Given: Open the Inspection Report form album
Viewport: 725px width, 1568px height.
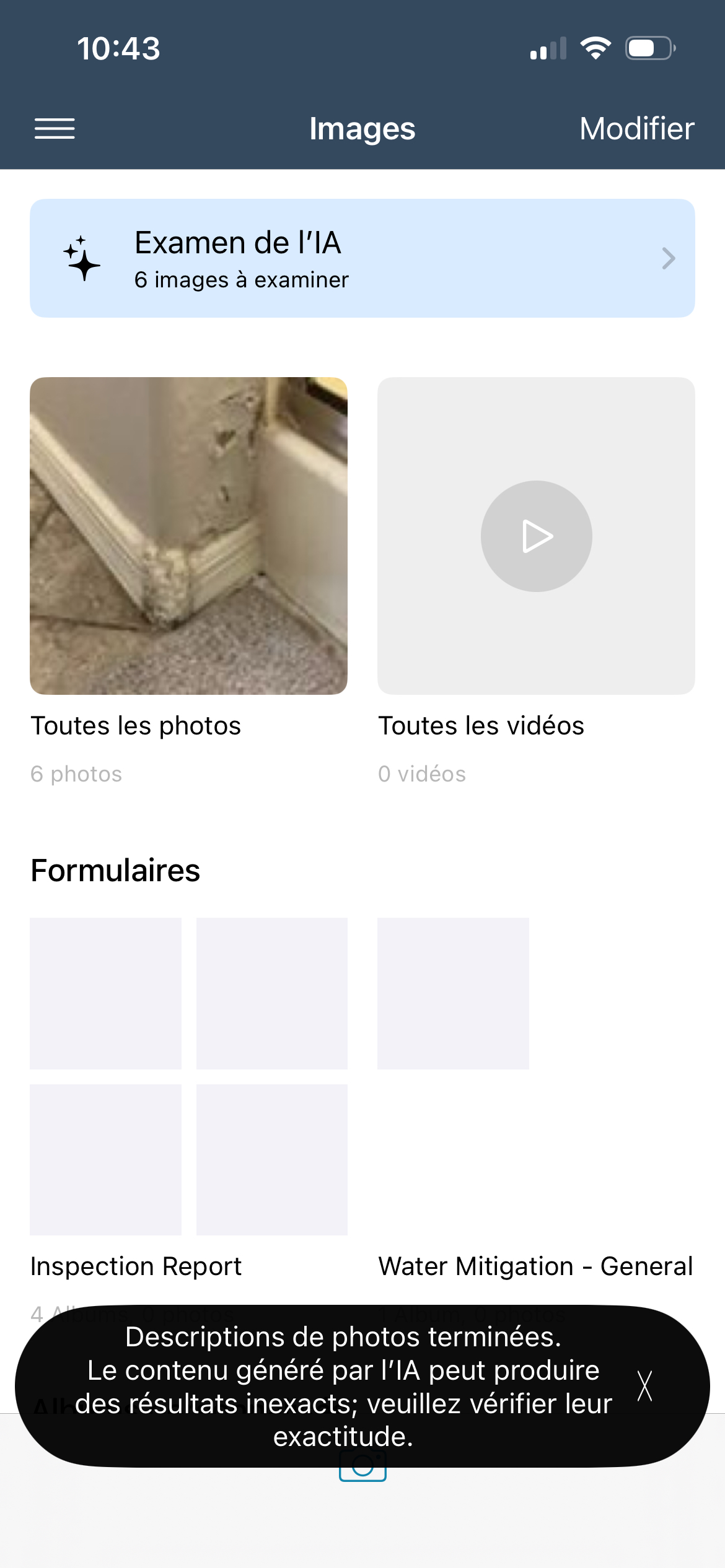Looking at the screenshot, I should click(188, 1076).
